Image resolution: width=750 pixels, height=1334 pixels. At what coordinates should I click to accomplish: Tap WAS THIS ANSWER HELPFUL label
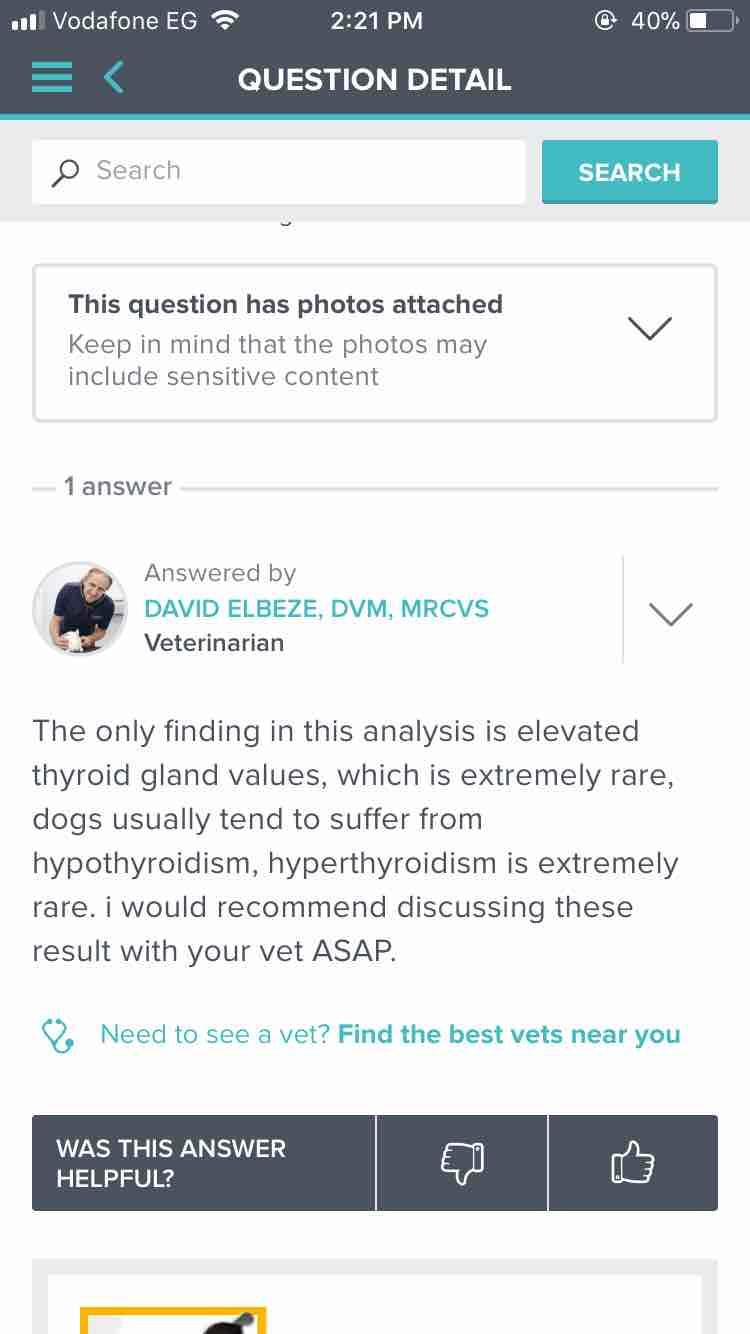pyautogui.click(x=170, y=1162)
